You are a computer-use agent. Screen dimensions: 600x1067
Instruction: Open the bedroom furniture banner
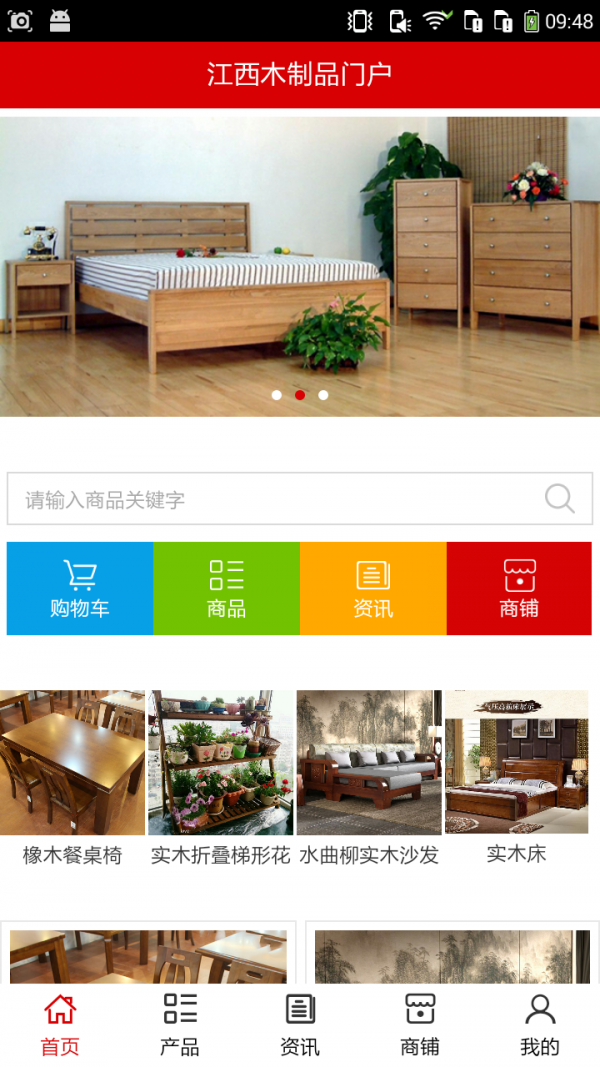[300, 265]
